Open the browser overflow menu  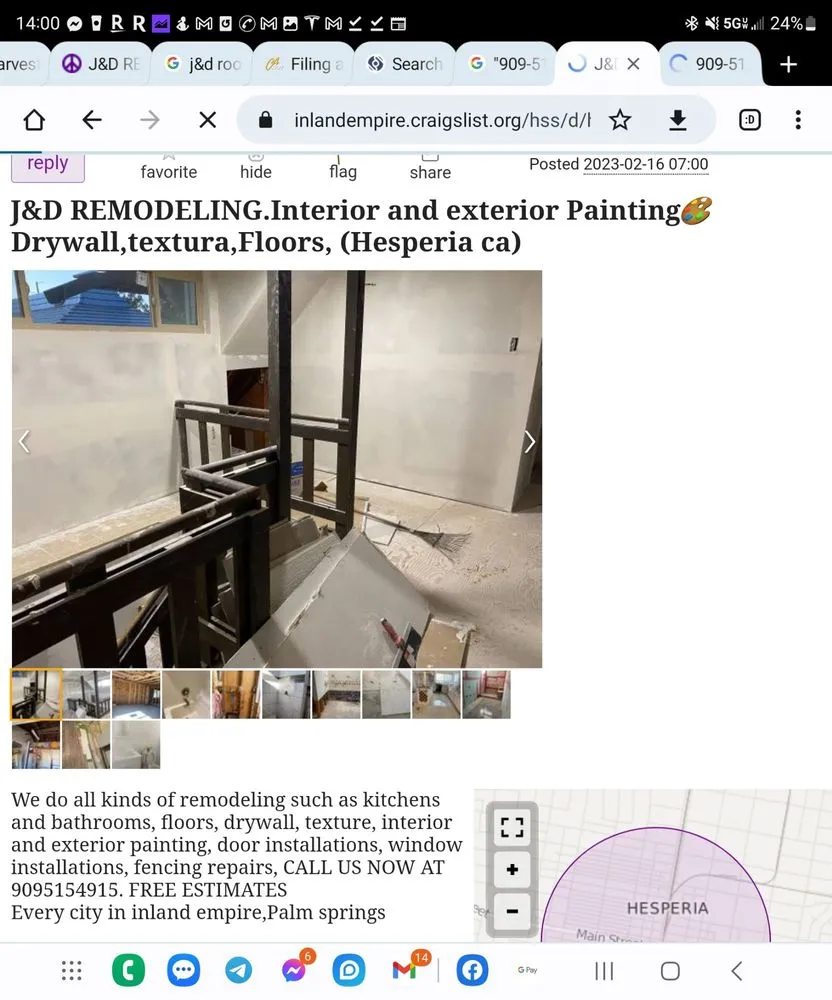[797, 120]
